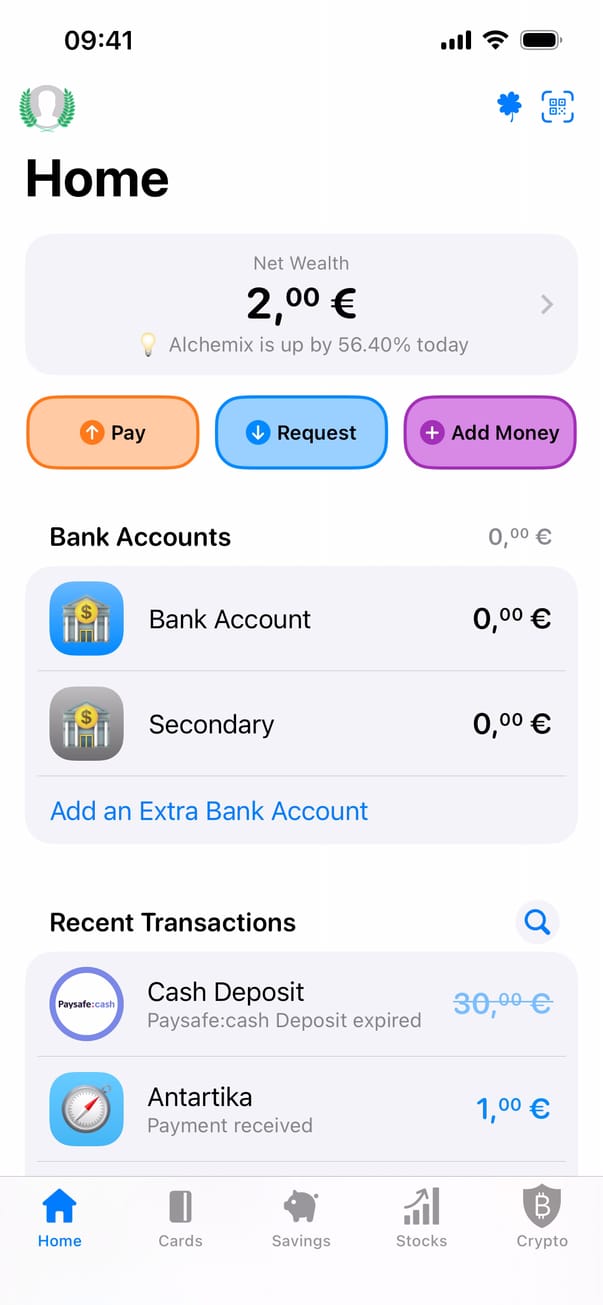Tap Add an Extra Bank Account
This screenshot has width=603, height=1305.
209,811
